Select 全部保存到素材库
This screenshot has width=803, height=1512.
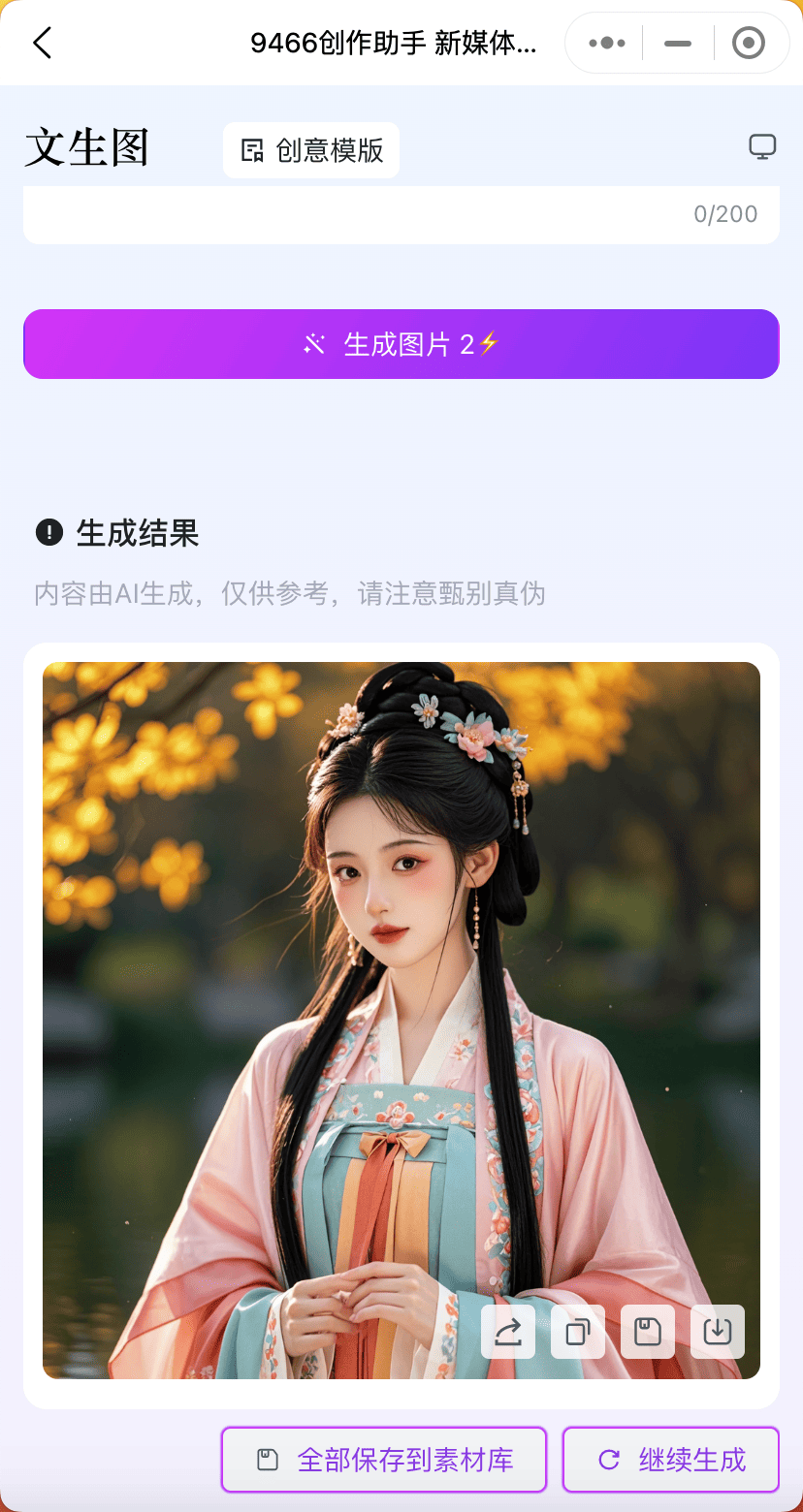[384, 1460]
